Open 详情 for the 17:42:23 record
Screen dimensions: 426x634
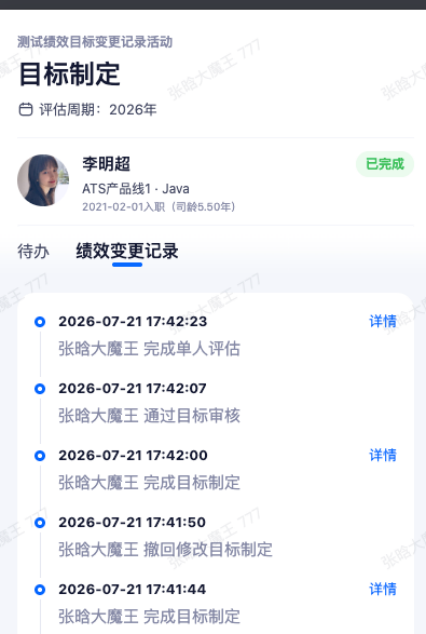click(x=382, y=321)
